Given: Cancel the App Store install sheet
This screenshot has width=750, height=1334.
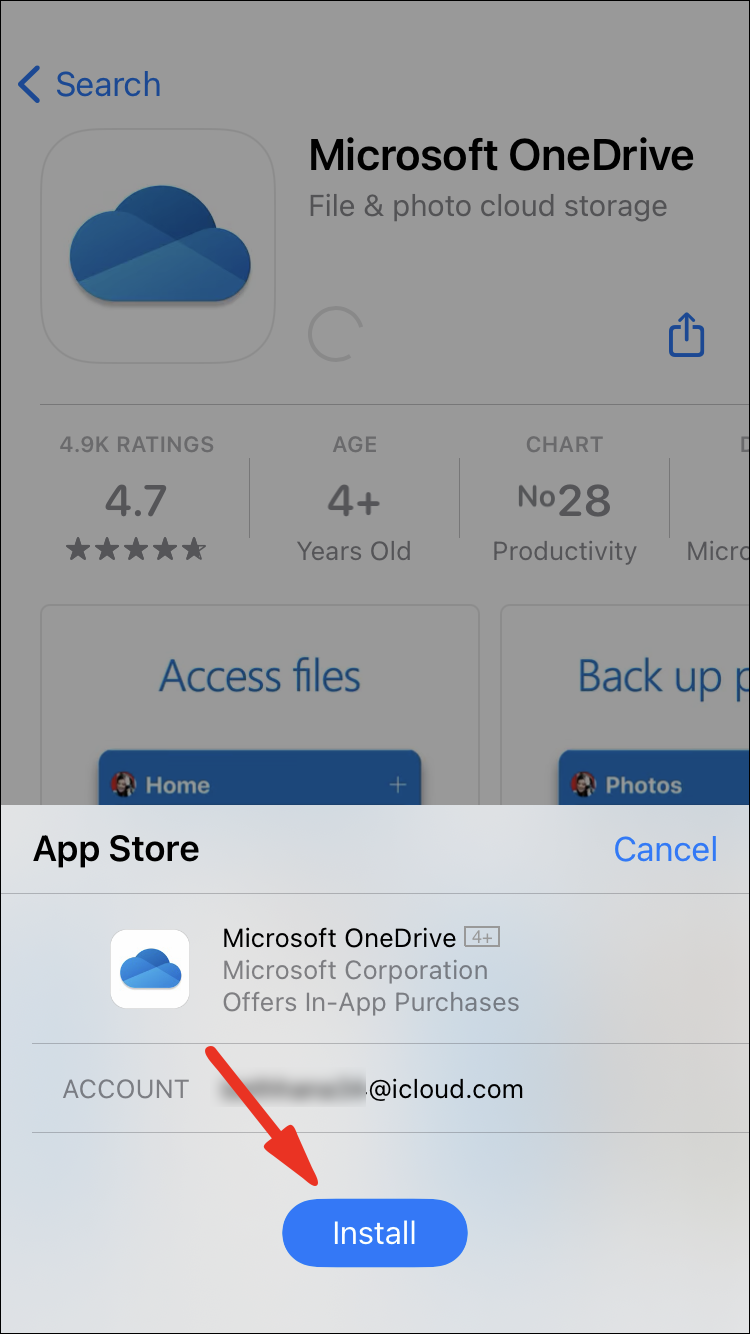Looking at the screenshot, I should pyautogui.click(x=665, y=849).
